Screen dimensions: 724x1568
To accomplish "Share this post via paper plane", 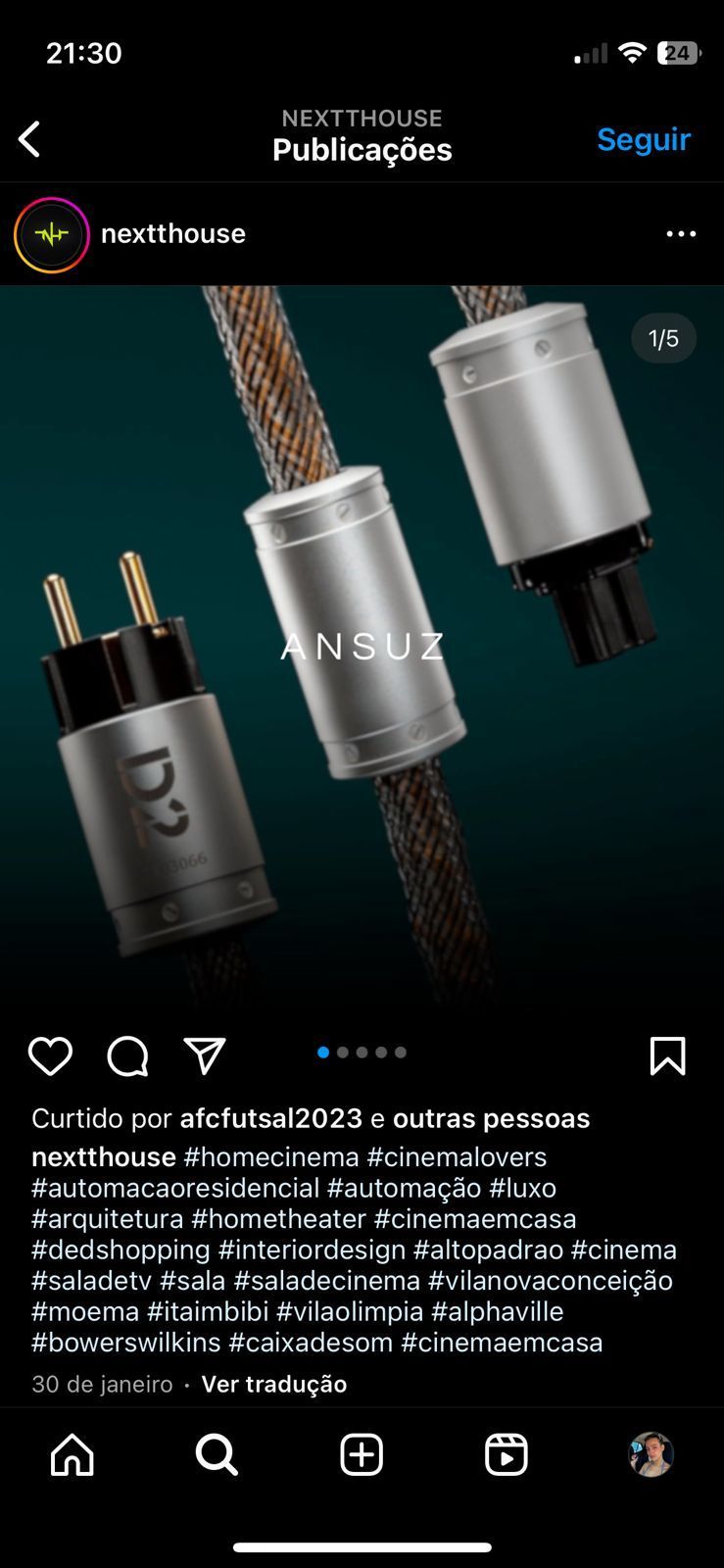I will [x=205, y=1056].
